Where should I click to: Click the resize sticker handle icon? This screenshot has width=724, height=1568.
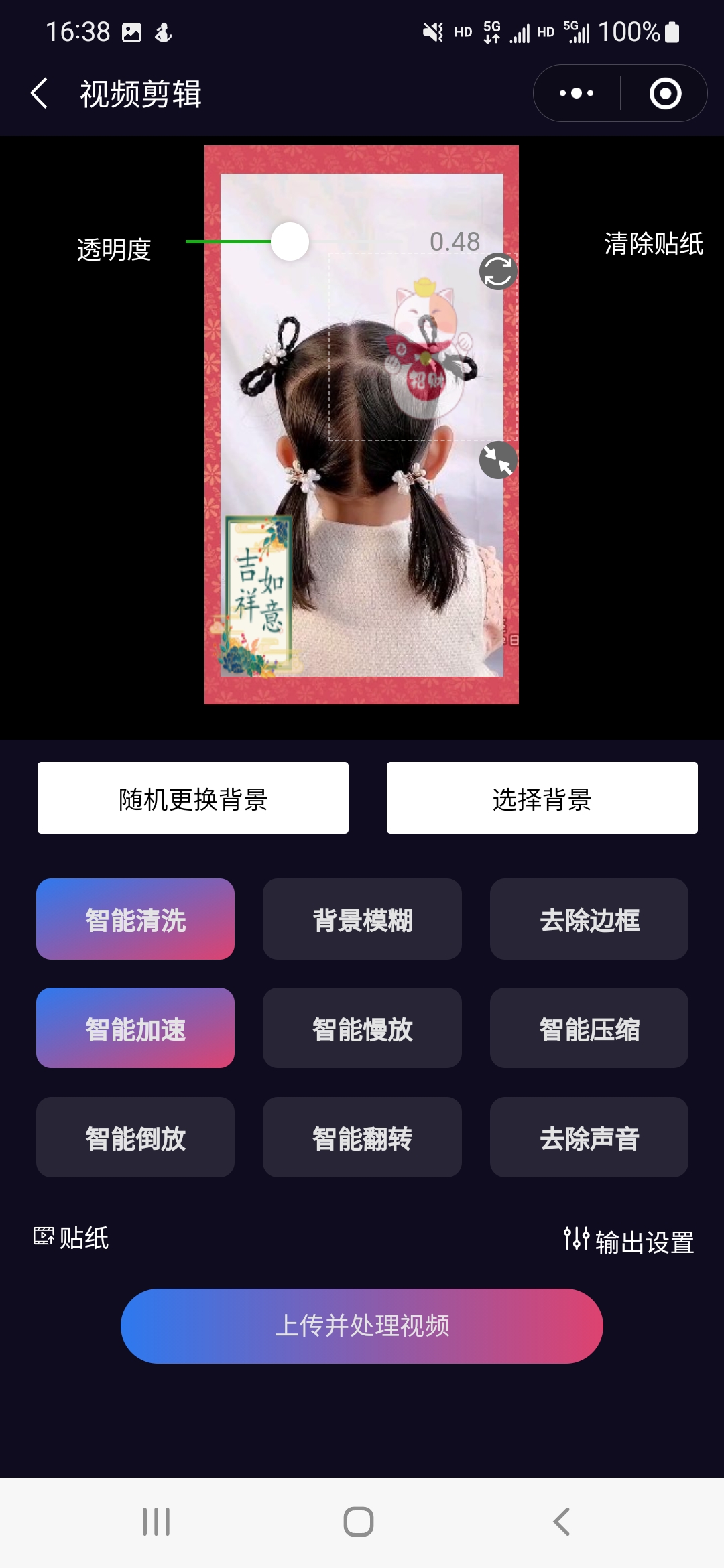[497, 461]
